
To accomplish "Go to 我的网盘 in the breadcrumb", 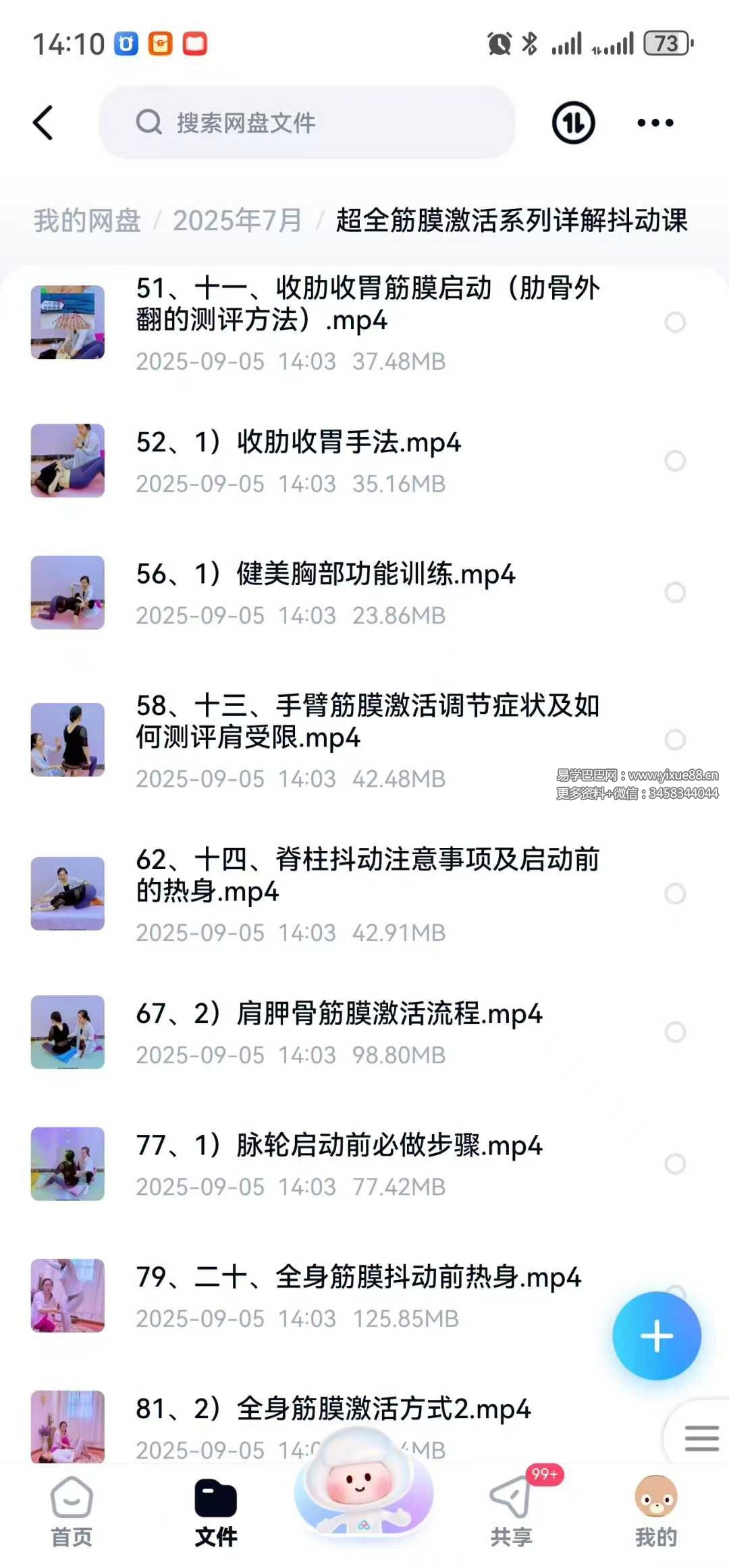I will pos(87,221).
